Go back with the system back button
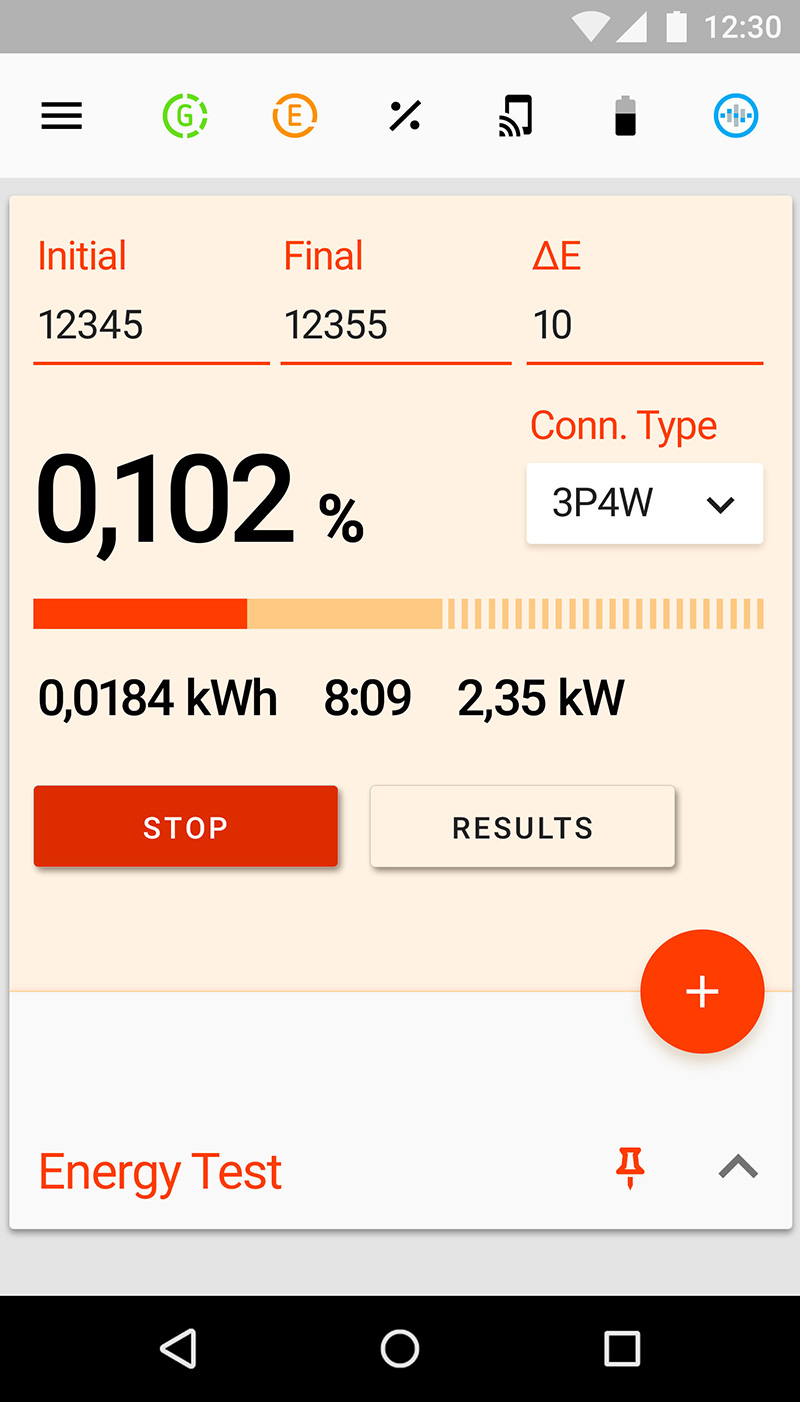The height and width of the screenshot is (1402, 800). pyautogui.click(x=179, y=1349)
